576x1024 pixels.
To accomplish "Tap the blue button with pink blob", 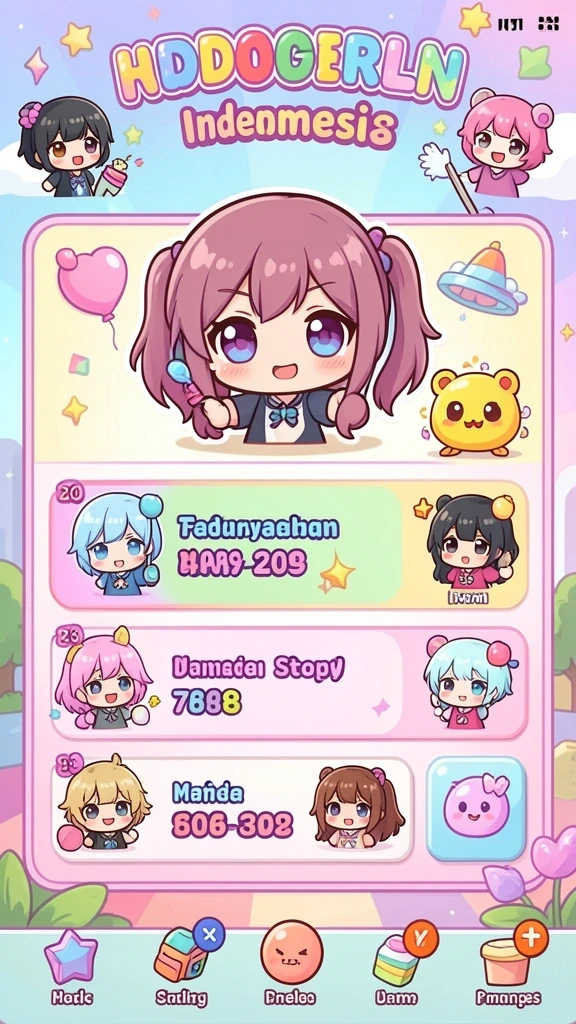I will click(x=476, y=809).
